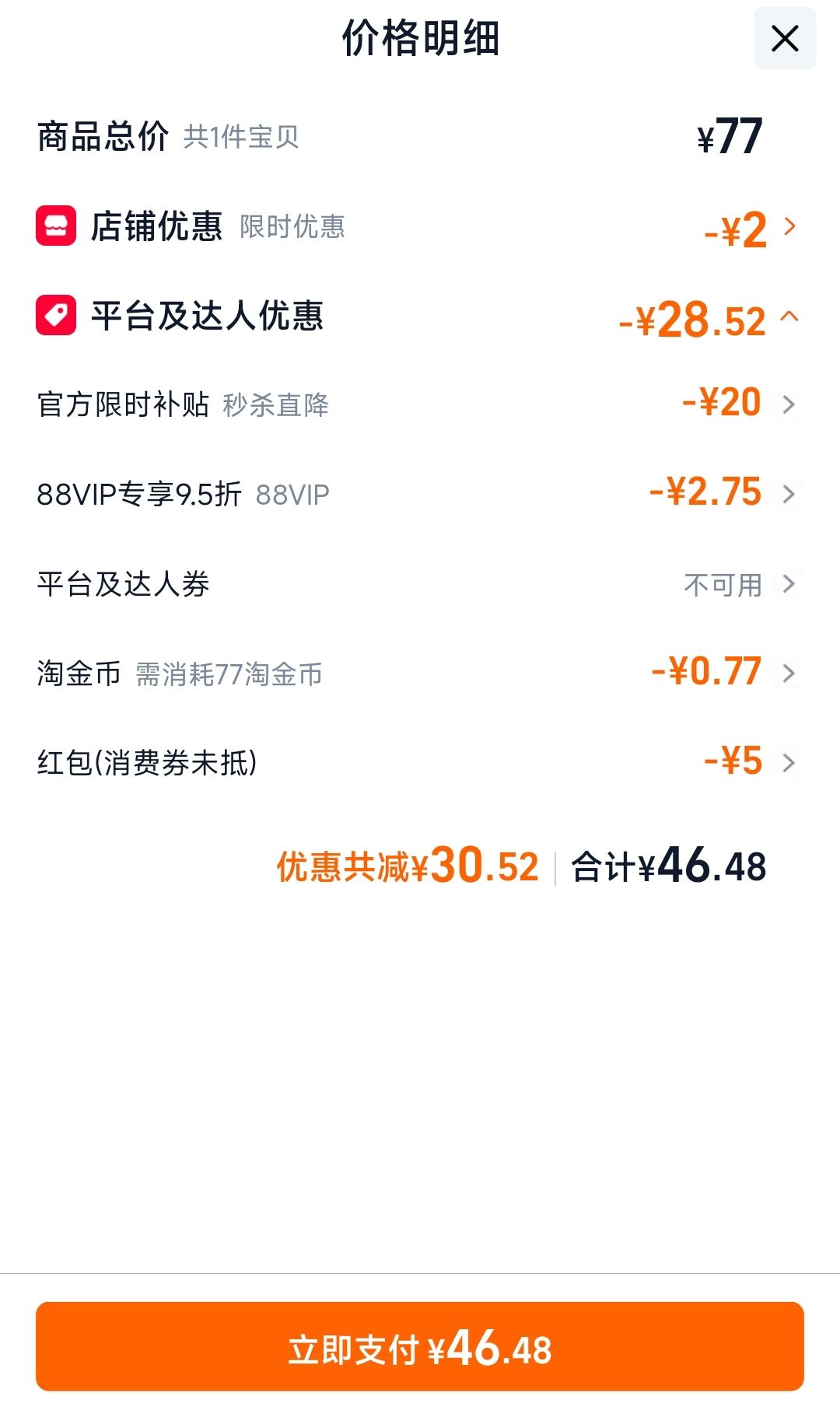Open 店铺优惠 discount details
Screen dimensions: 840x1403
pyautogui.click(x=420, y=226)
